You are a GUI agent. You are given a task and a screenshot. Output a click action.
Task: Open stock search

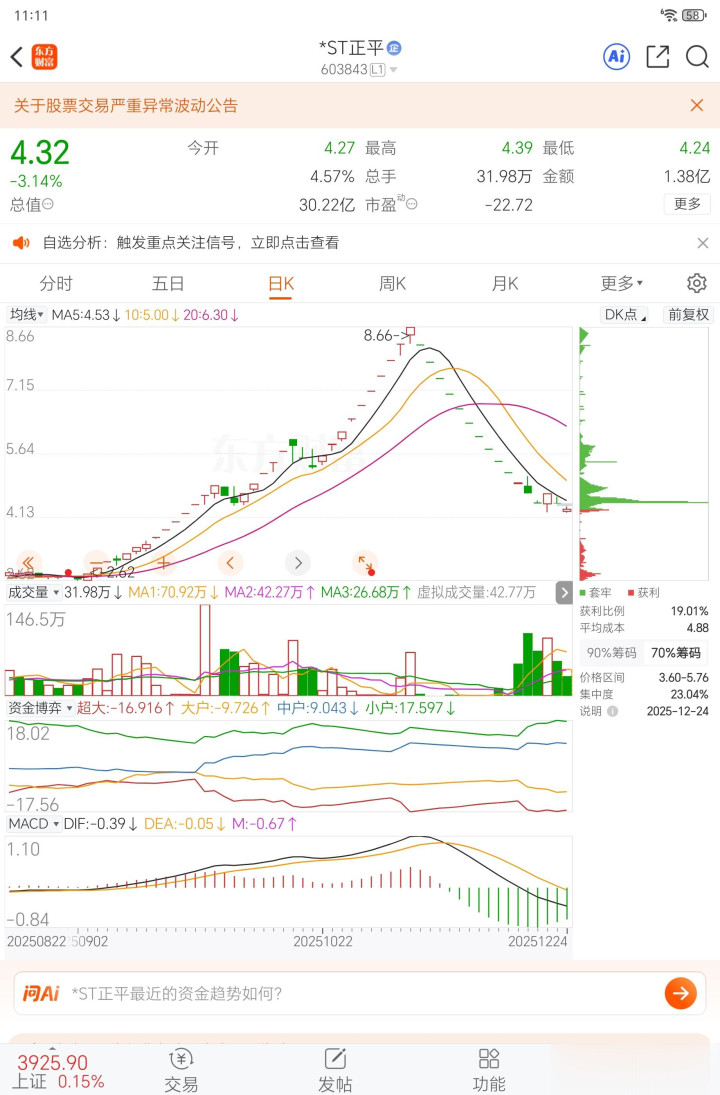click(697, 57)
